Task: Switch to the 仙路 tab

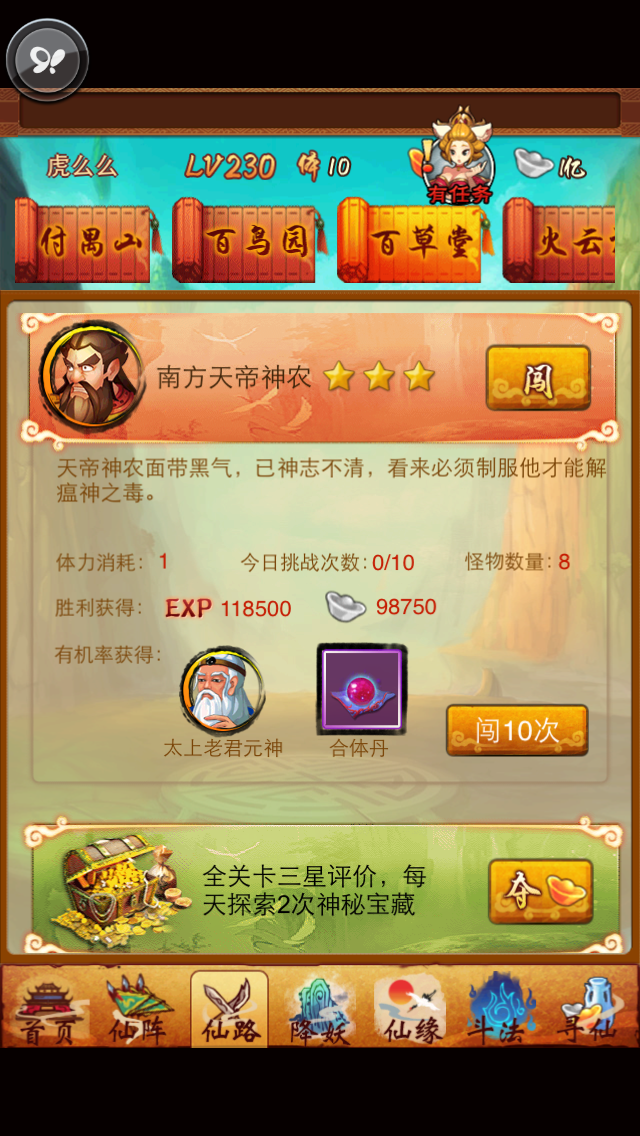Action: click(x=229, y=1010)
